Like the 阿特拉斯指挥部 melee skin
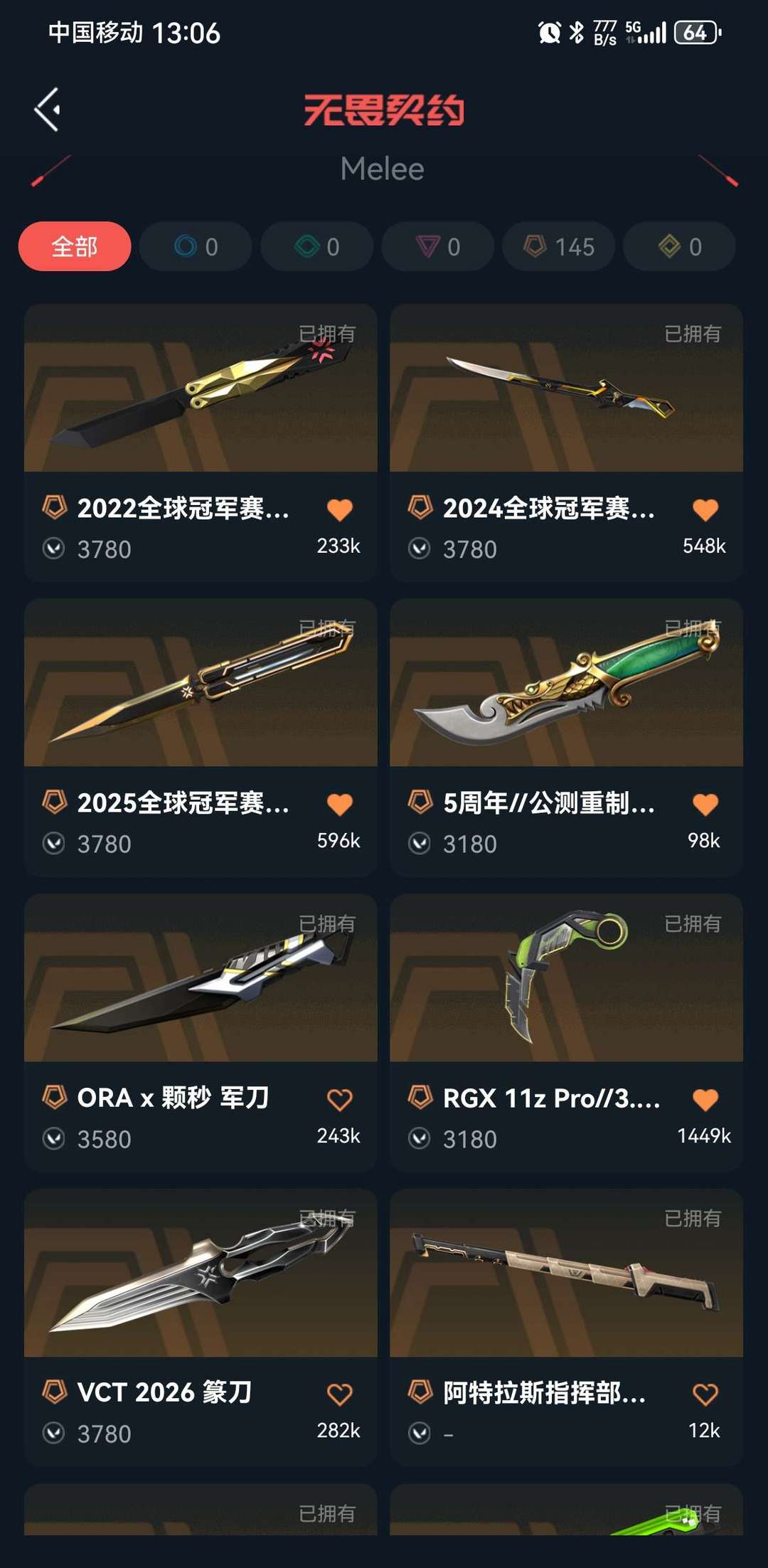Screen dimensions: 768x1568 705,1394
